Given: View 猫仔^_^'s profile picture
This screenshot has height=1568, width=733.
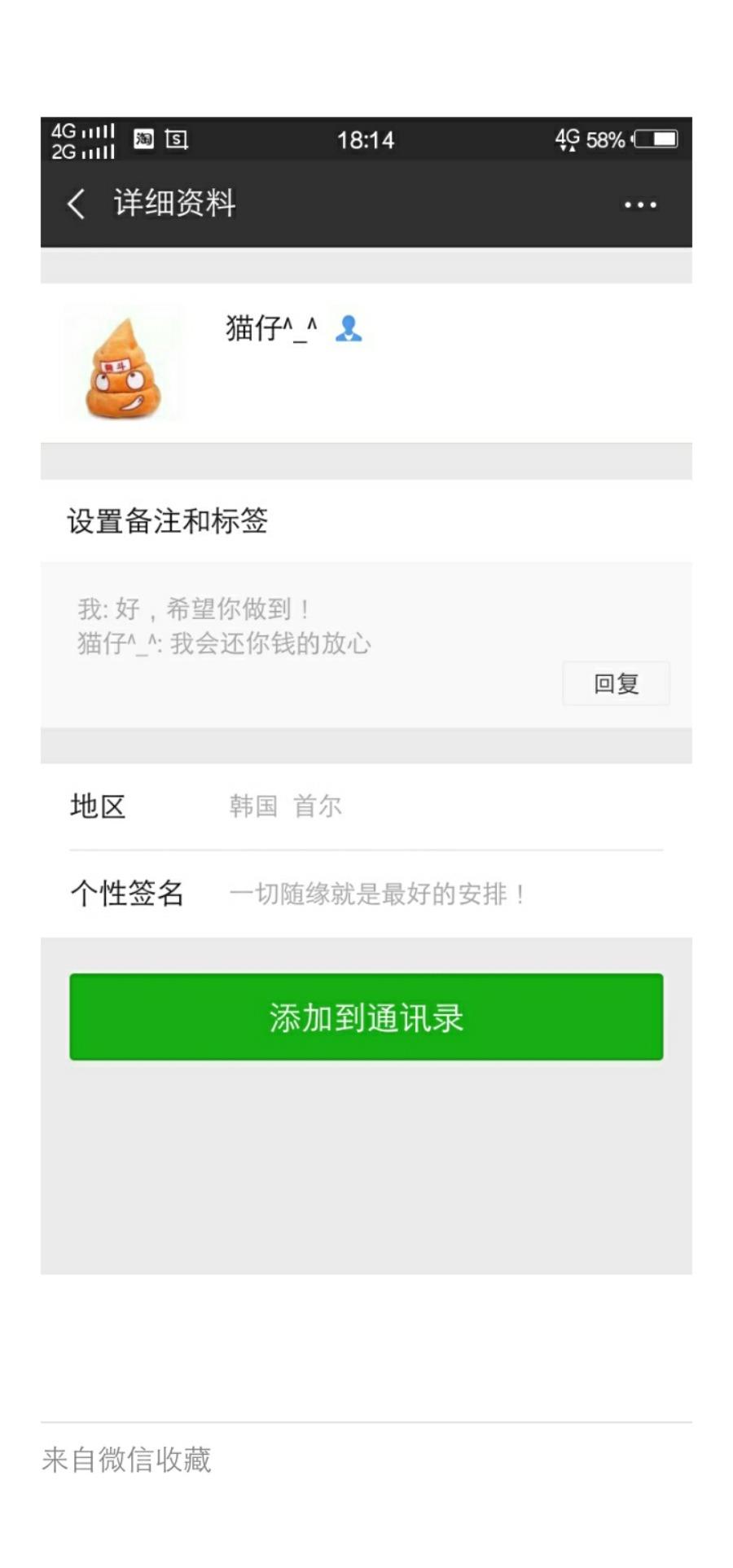Looking at the screenshot, I should point(123,364).
